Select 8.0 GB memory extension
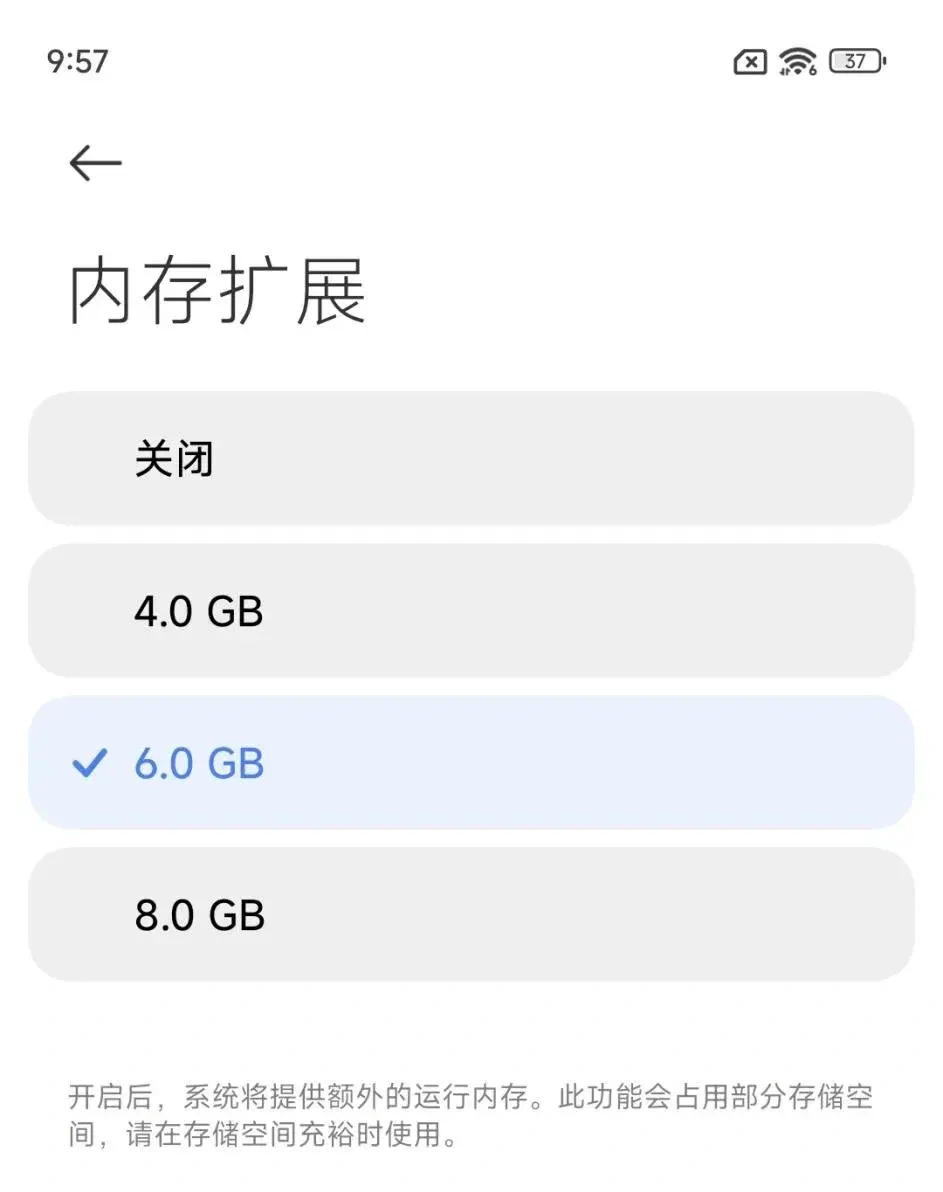Viewport: 943px width, 1192px height. click(x=470, y=915)
